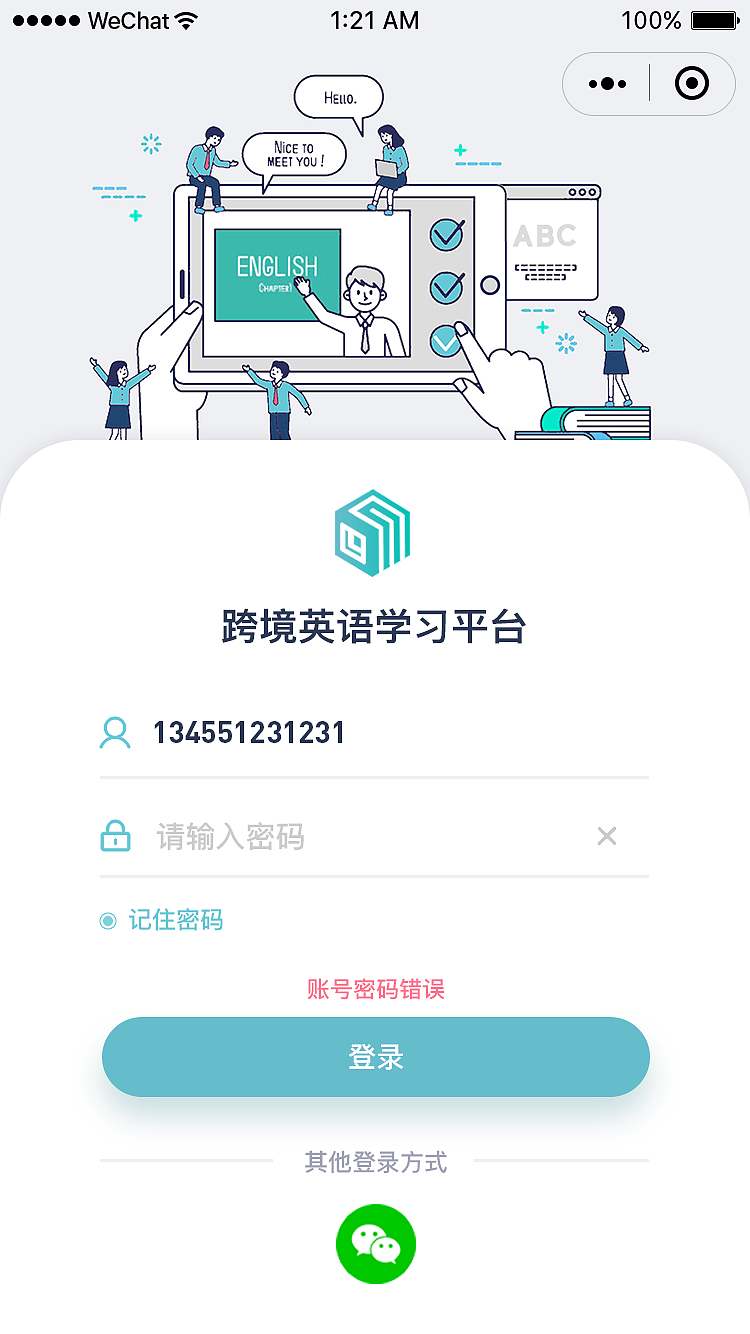Clear the password field using the X icon
The width and height of the screenshot is (750, 1334).
(x=606, y=836)
